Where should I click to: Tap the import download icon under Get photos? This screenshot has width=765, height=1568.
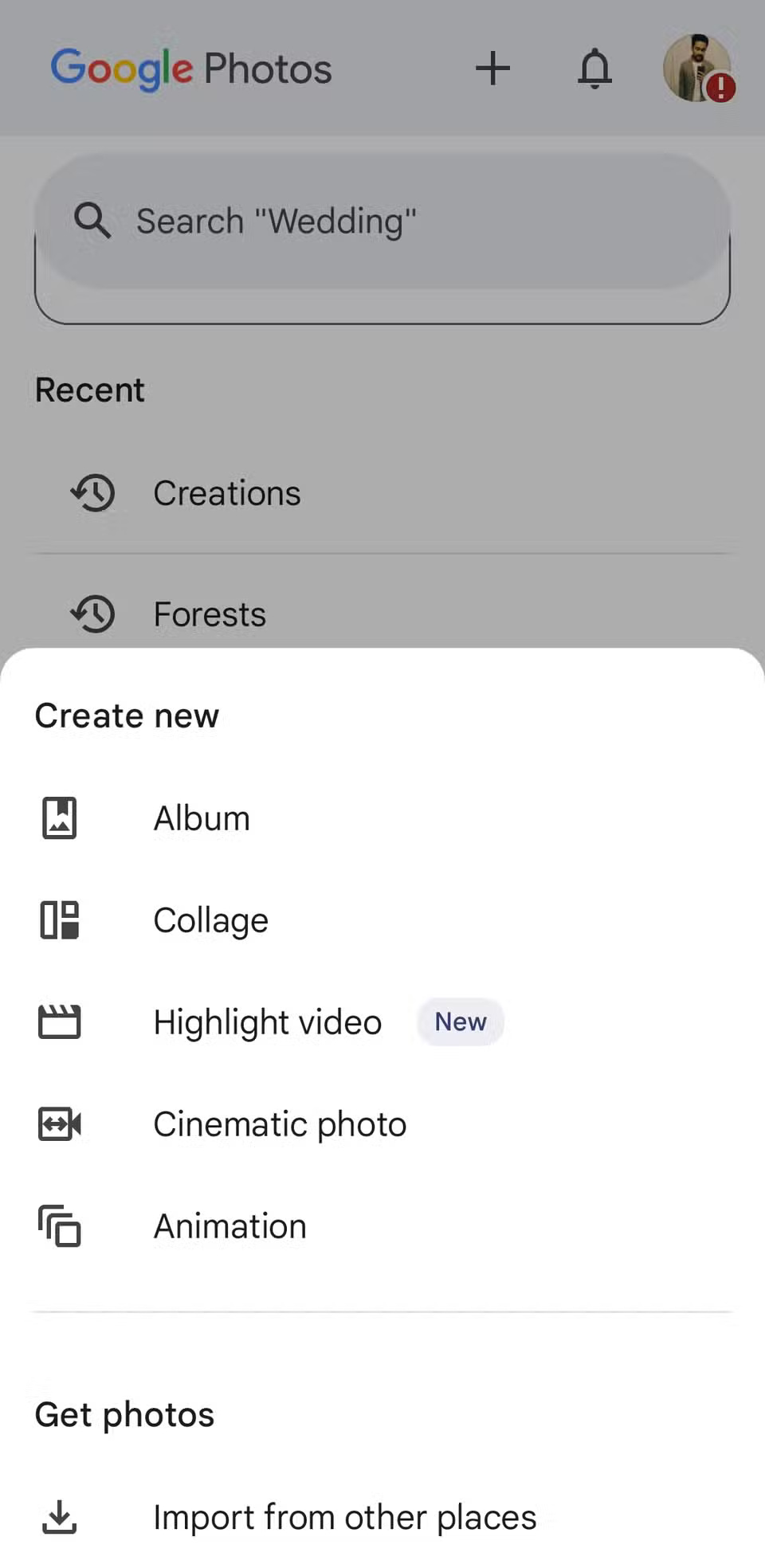pyautogui.click(x=60, y=1517)
